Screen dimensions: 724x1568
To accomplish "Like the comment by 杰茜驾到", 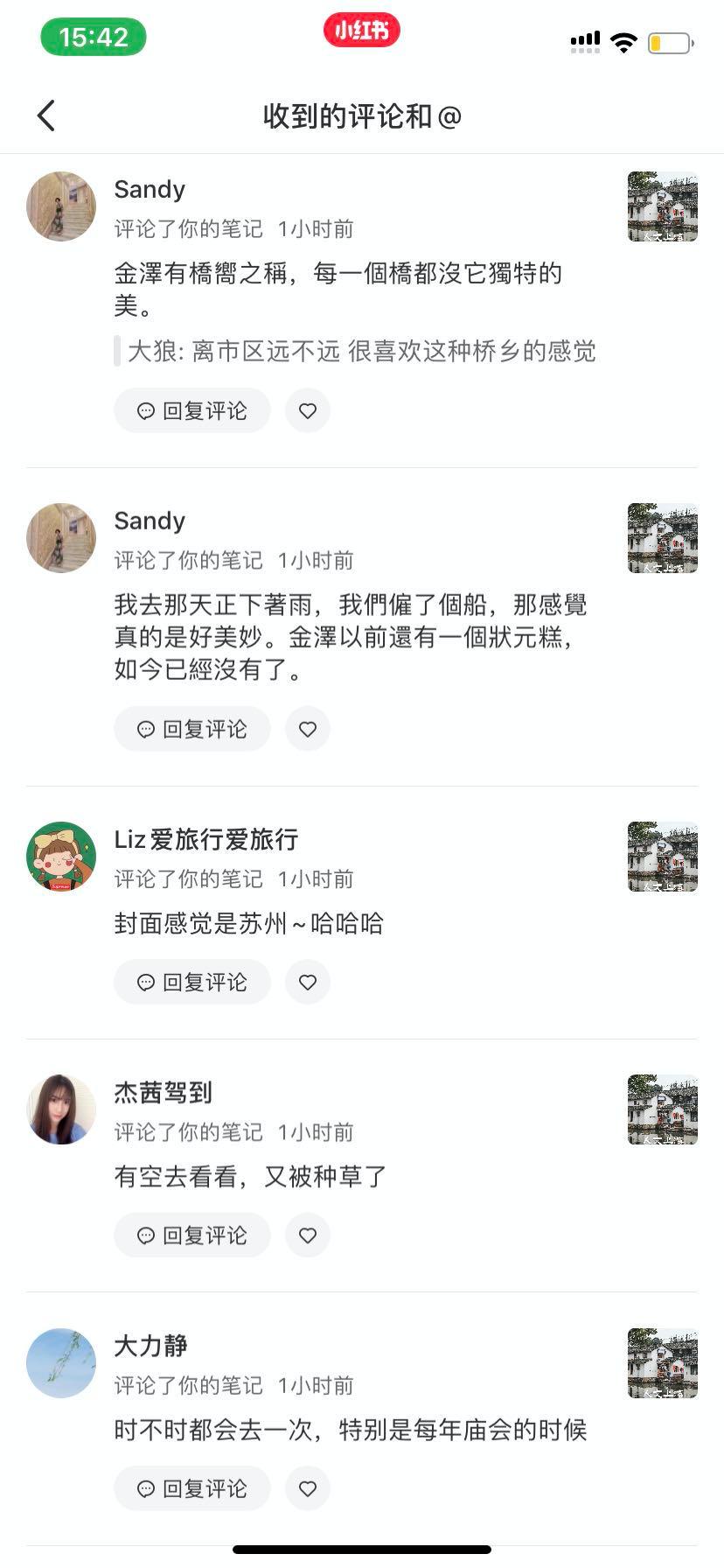I will (x=308, y=1235).
